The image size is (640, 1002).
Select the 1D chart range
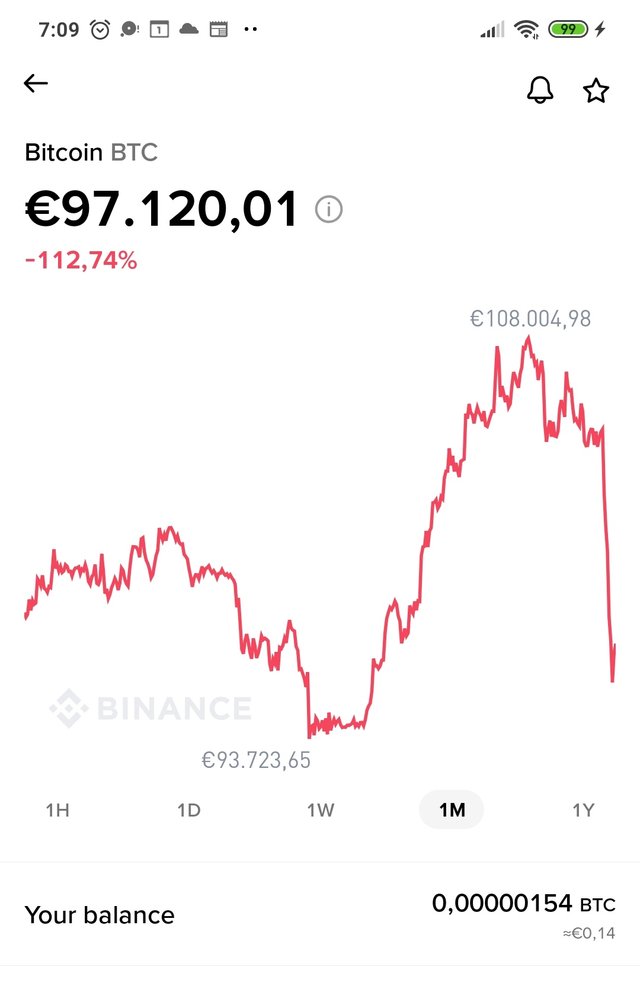point(189,810)
